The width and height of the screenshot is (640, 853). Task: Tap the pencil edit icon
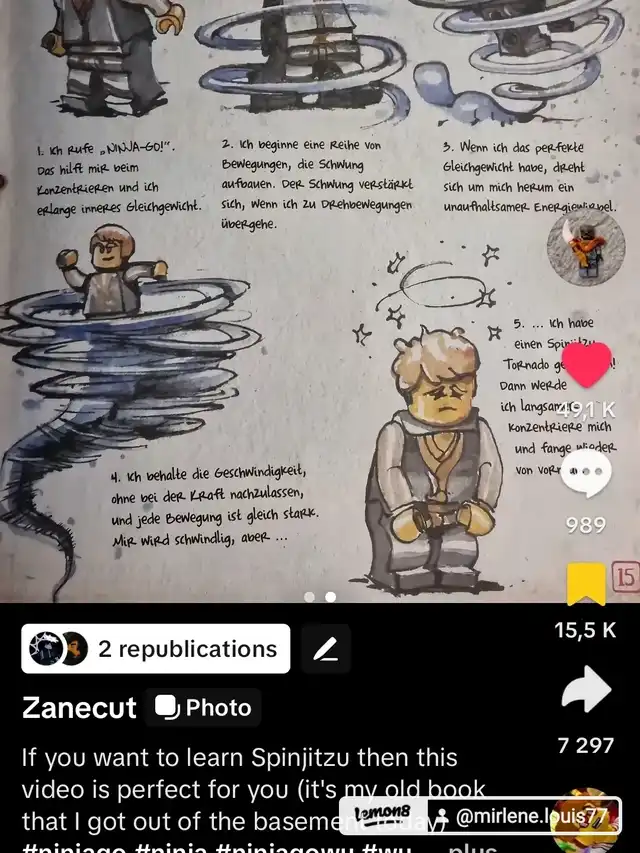click(325, 649)
